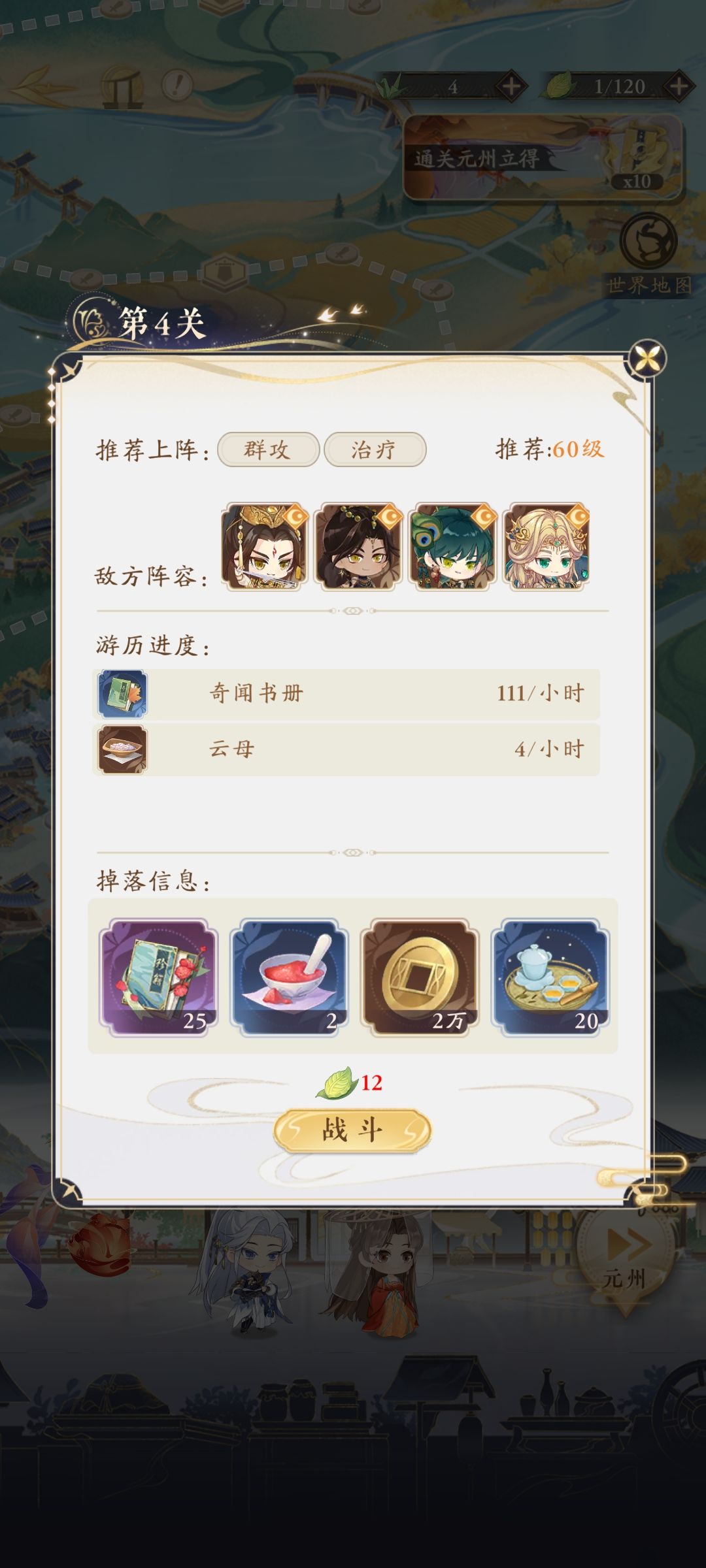Screen dimensions: 706x1568
Task: Toggle the 治疗 recommendation tag
Action: [x=377, y=449]
